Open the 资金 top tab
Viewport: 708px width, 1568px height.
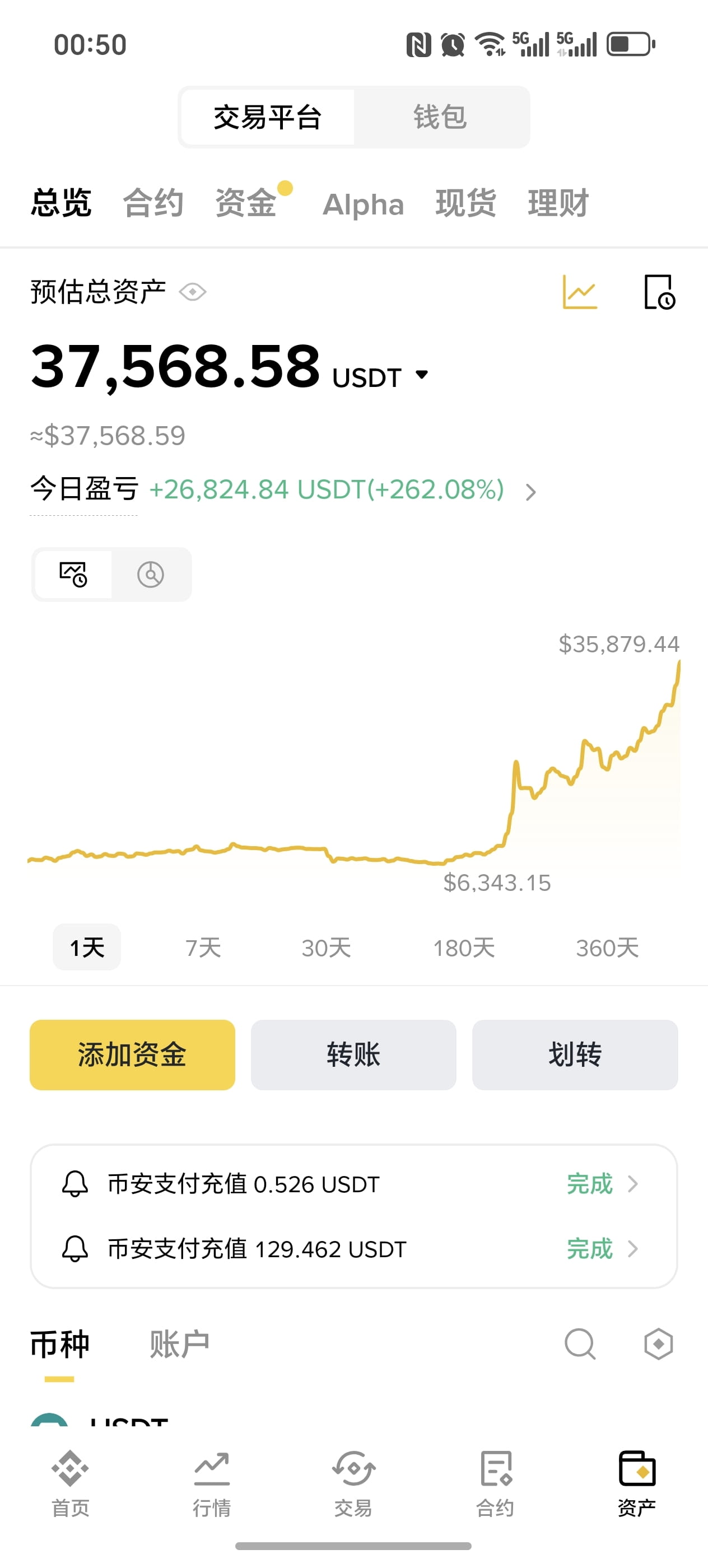click(246, 203)
